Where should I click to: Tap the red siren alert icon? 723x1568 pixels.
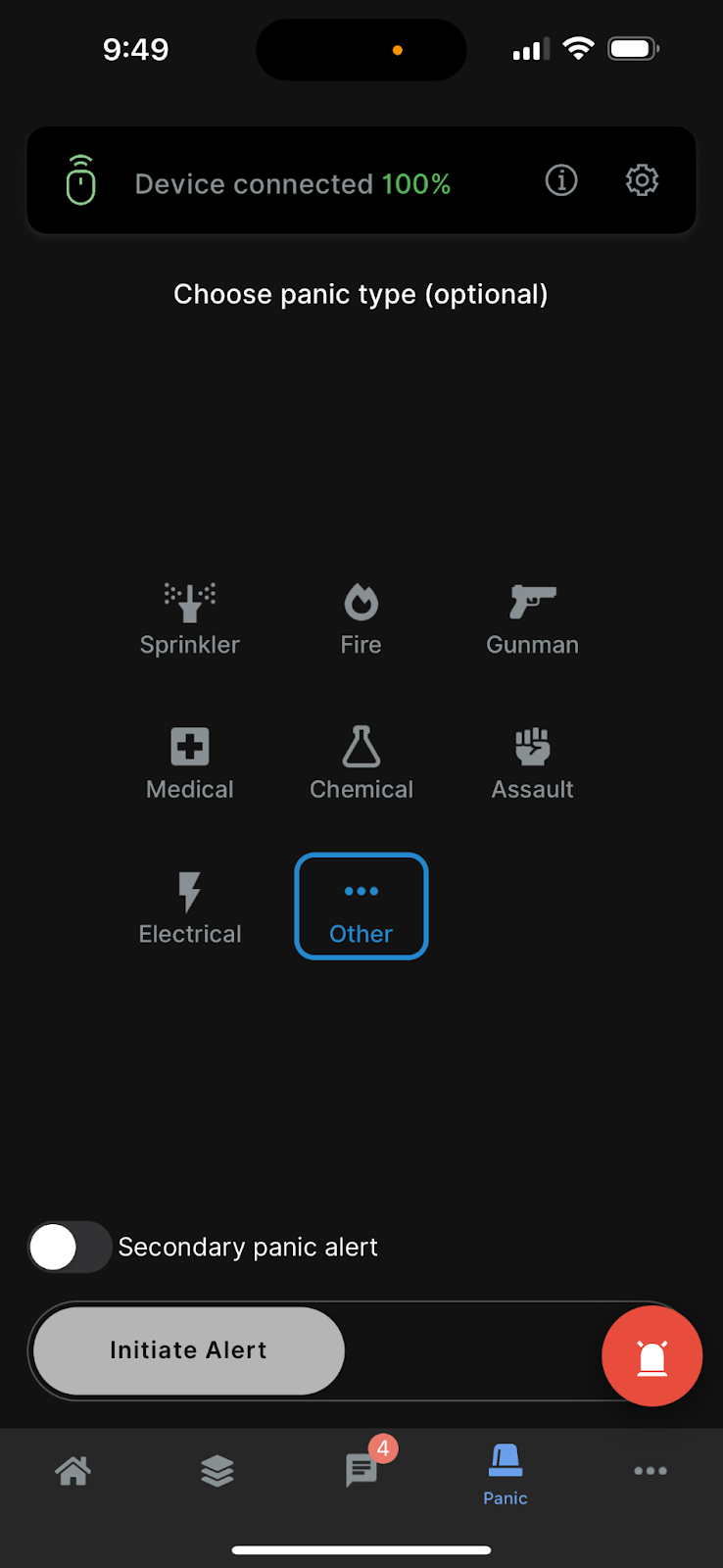pyautogui.click(x=651, y=1356)
